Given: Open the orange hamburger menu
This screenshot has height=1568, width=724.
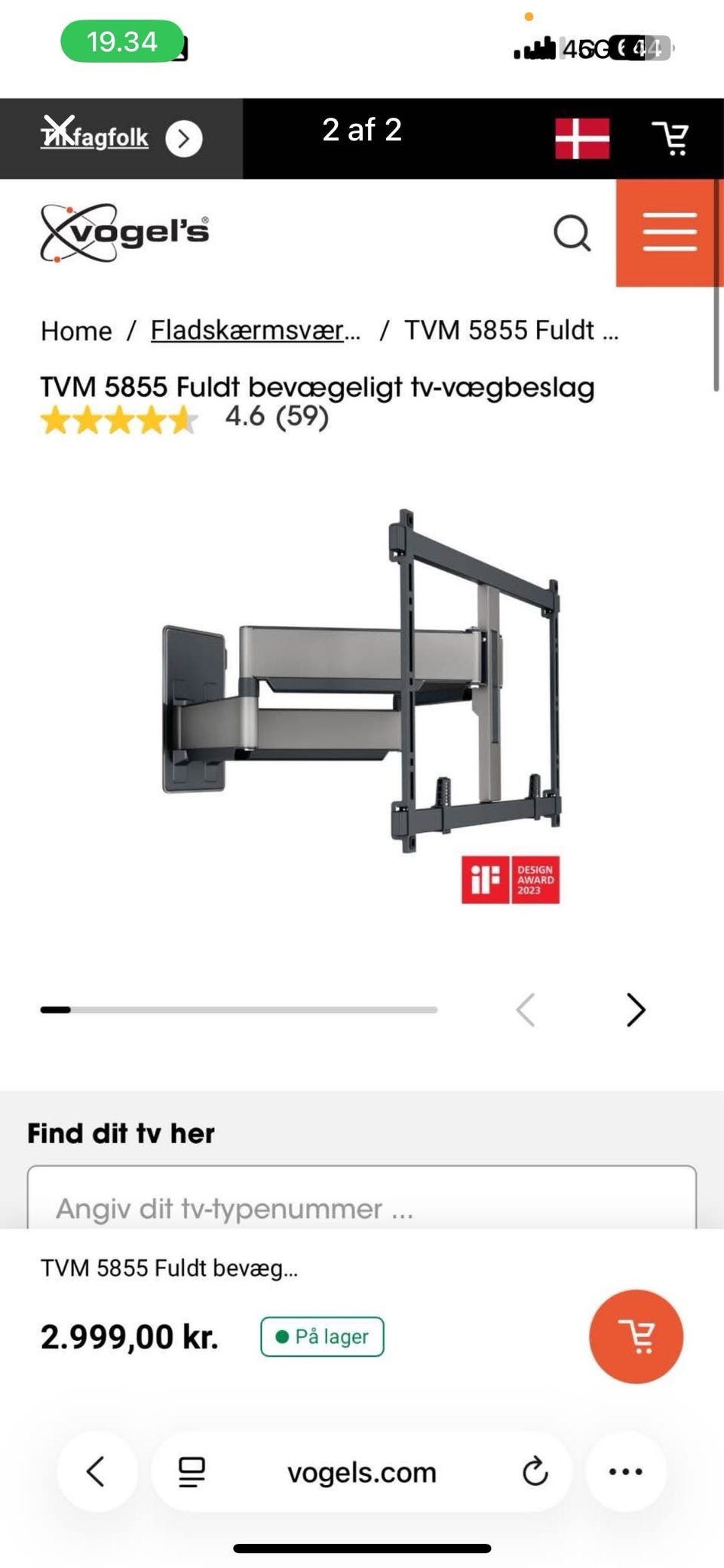Looking at the screenshot, I should coord(669,232).
